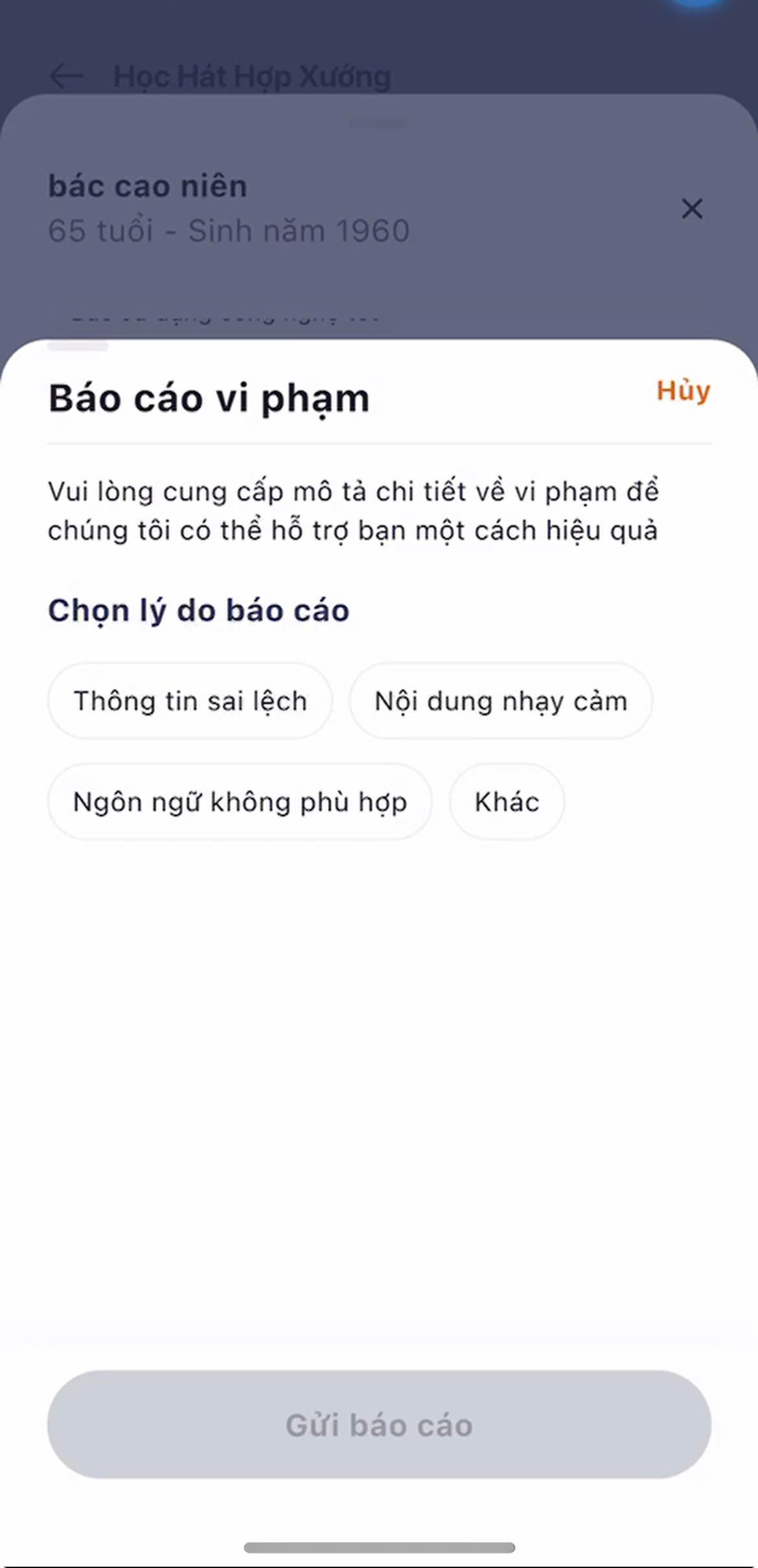The height and width of the screenshot is (1568, 758).
Task: Select 'Khác' as report reason
Action: (x=507, y=802)
